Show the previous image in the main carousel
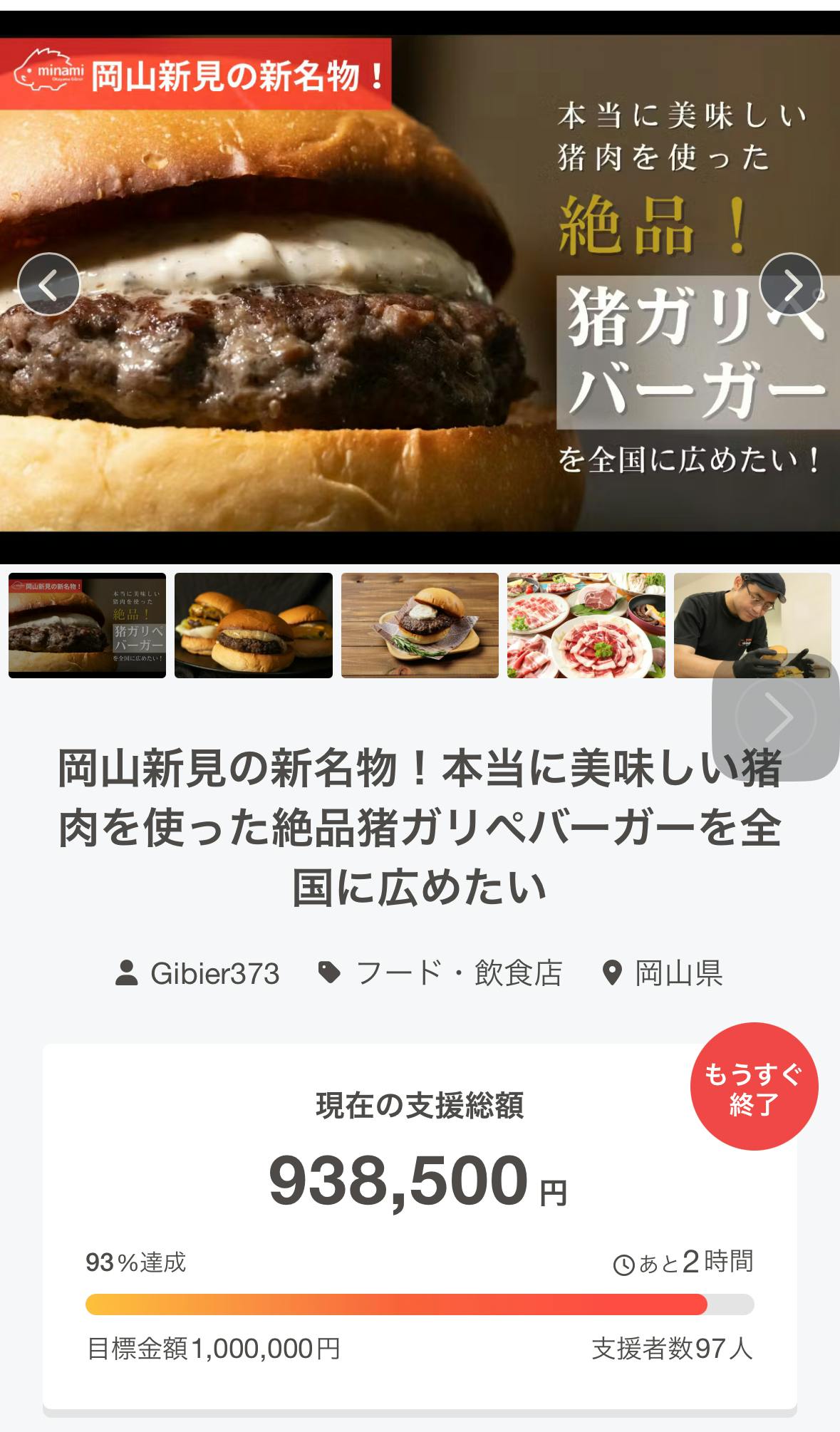 point(48,284)
